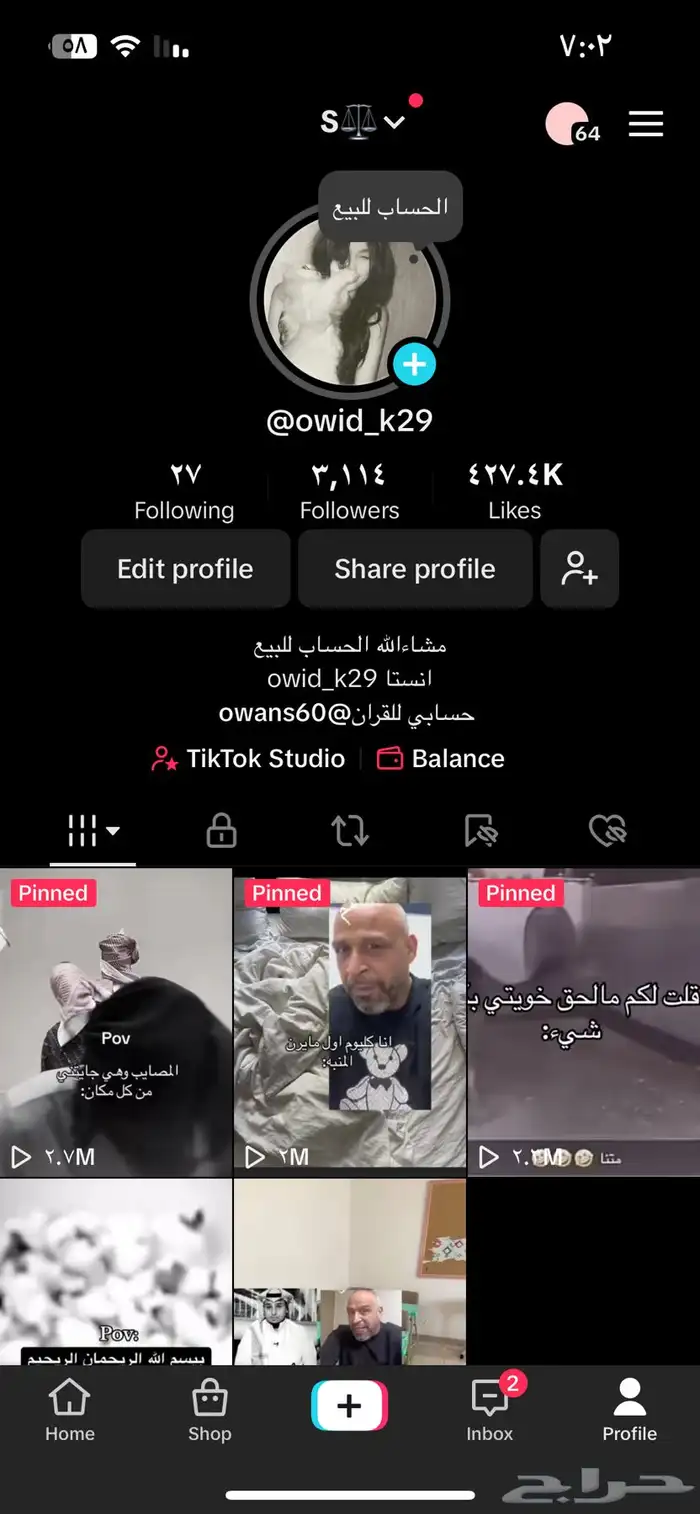Switch to the saved bookmarks tab
Image resolution: width=700 pixels, height=1514 pixels.
click(480, 830)
